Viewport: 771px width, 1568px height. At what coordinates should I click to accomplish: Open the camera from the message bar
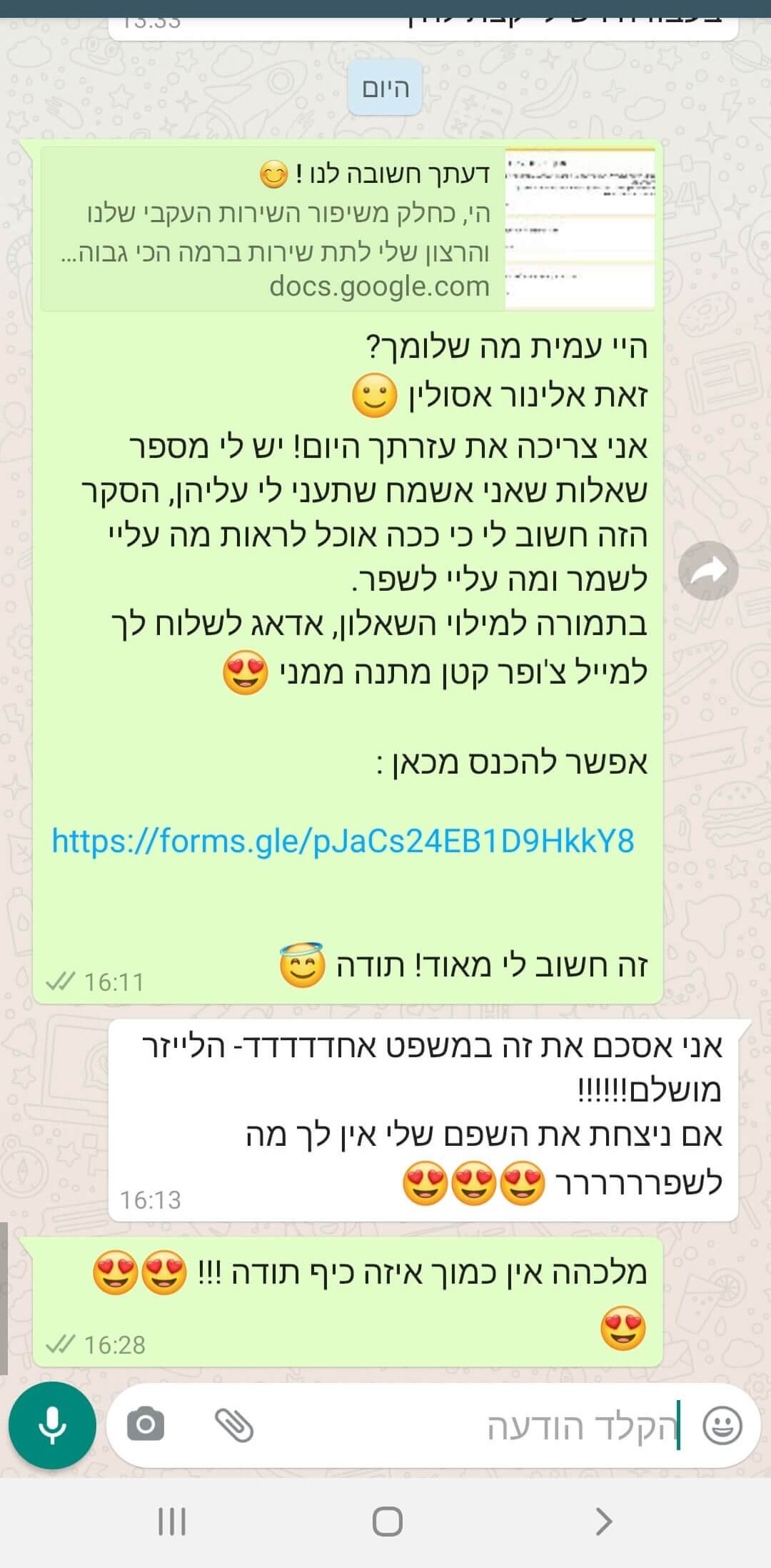point(146,1425)
